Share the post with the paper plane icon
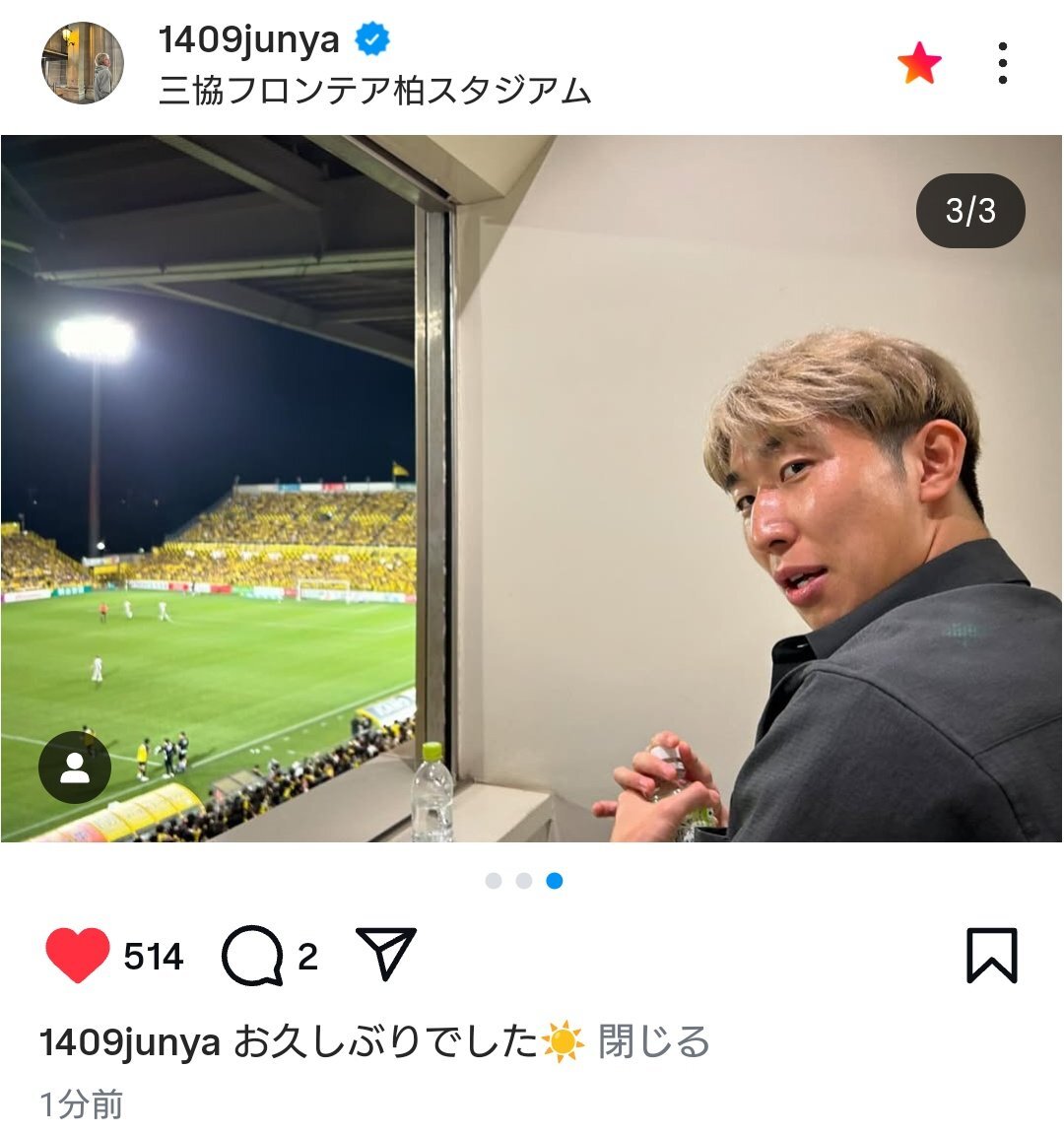 pyautogui.click(x=386, y=954)
